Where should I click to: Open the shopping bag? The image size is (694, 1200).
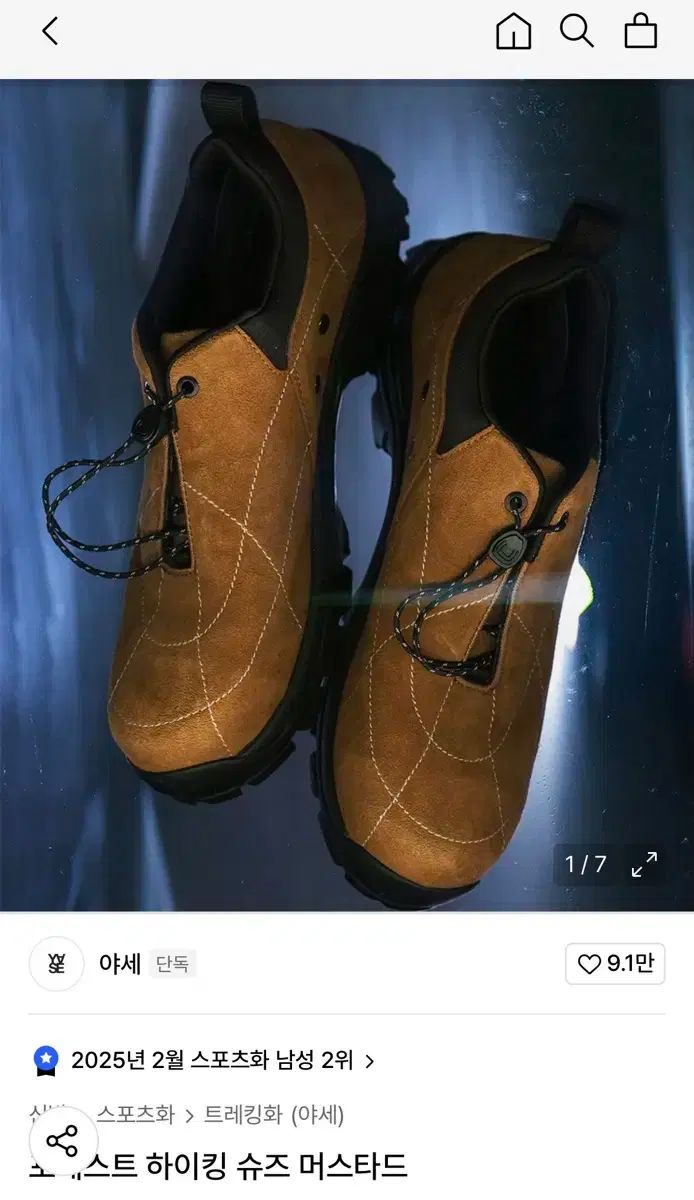pyautogui.click(x=641, y=32)
